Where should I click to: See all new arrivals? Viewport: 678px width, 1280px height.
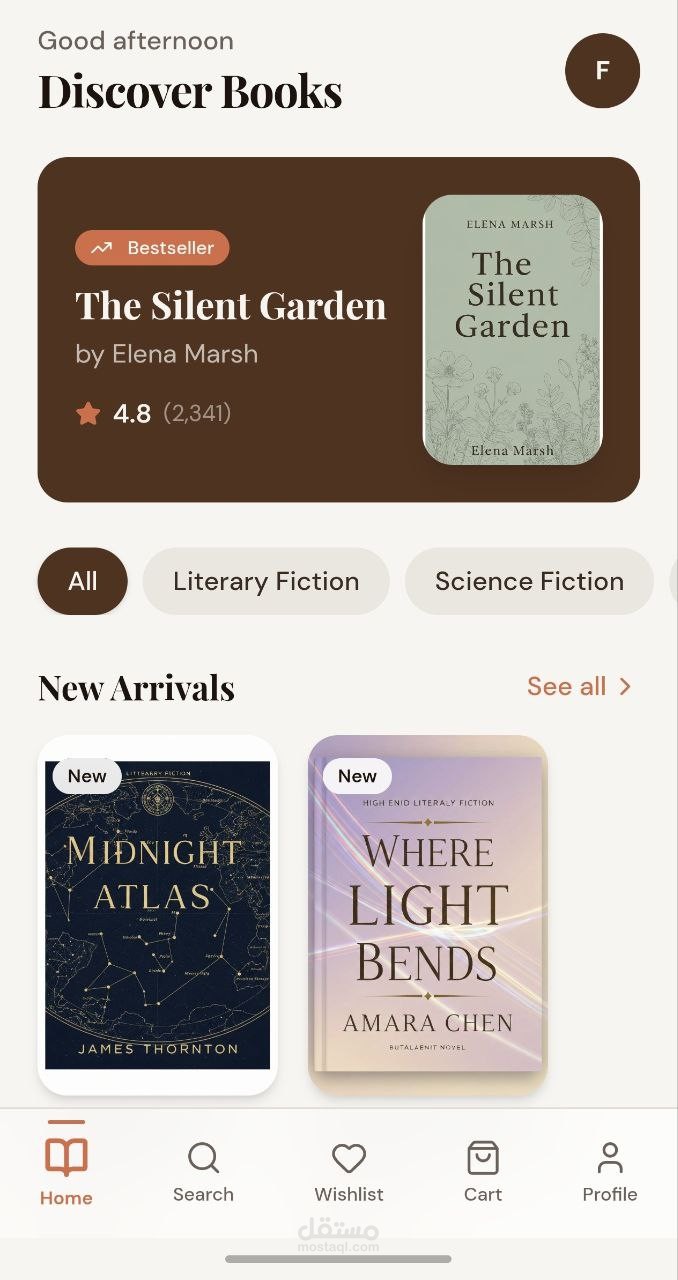[579, 686]
